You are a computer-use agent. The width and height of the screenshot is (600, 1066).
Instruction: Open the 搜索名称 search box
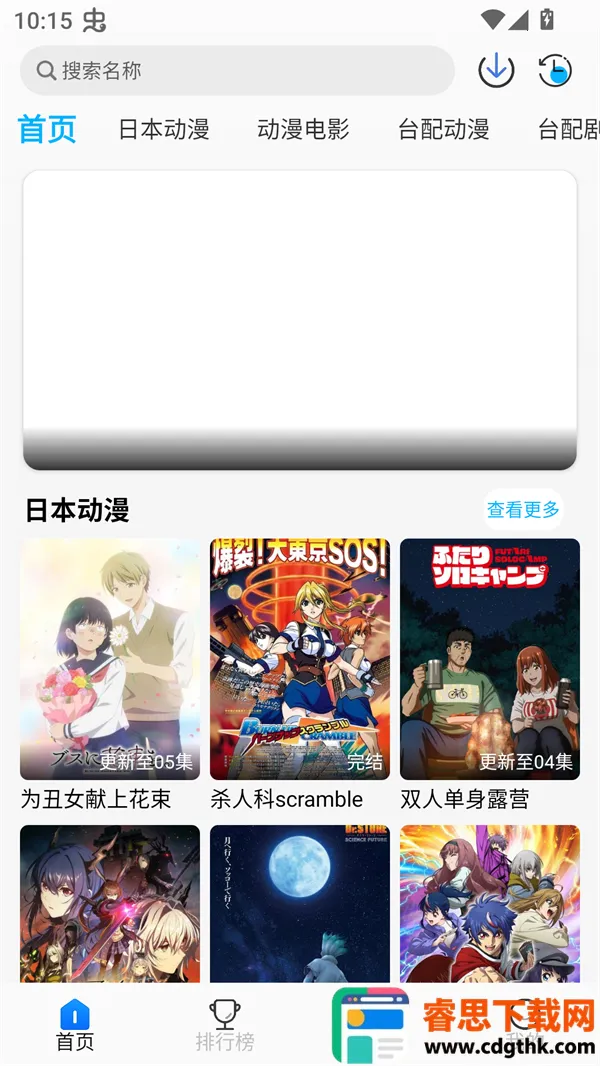[237, 71]
